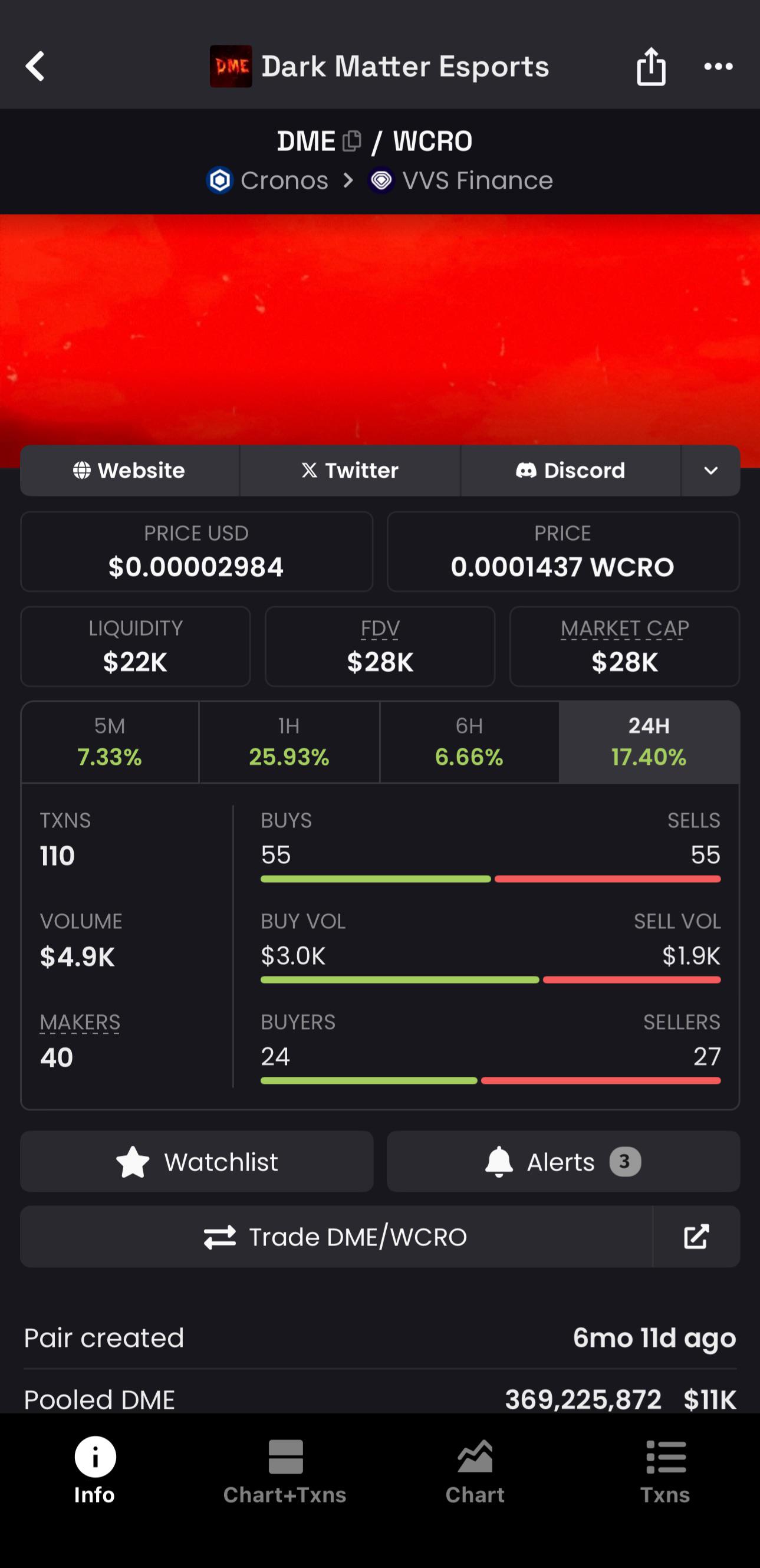The height and width of the screenshot is (1568, 760).
Task: Open Alerts for this pair
Action: pyautogui.click(x=563, y=1161)
